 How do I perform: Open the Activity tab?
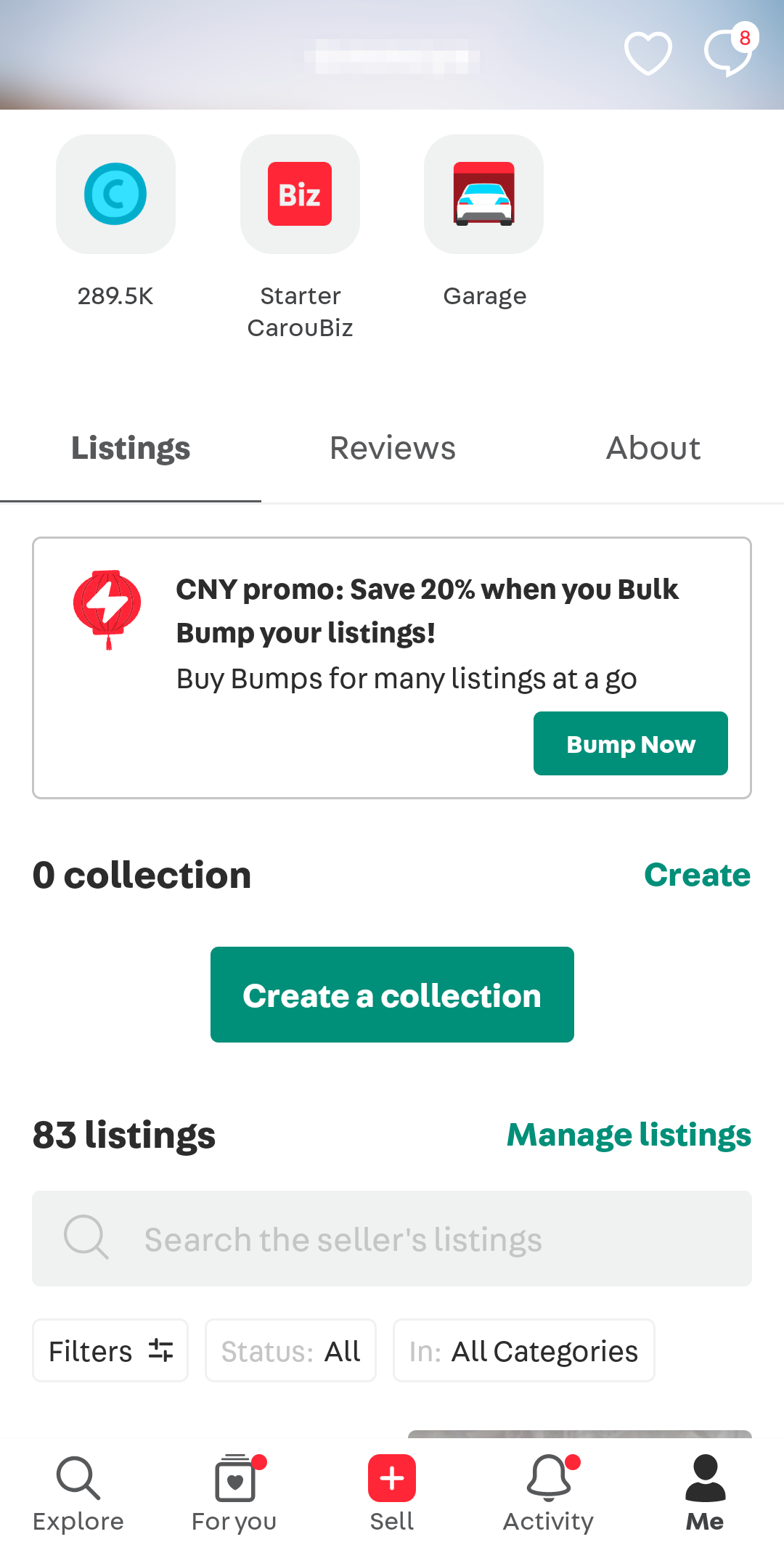[549, 1494]
